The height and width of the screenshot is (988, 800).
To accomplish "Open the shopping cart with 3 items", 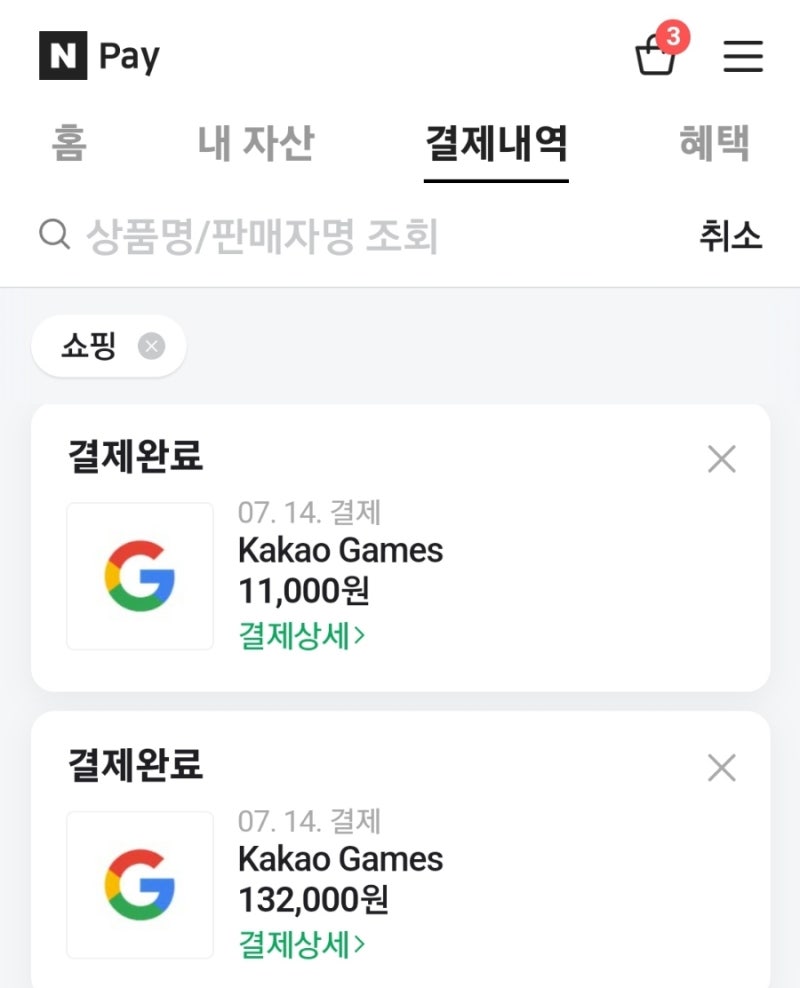I will coord(657,57).
